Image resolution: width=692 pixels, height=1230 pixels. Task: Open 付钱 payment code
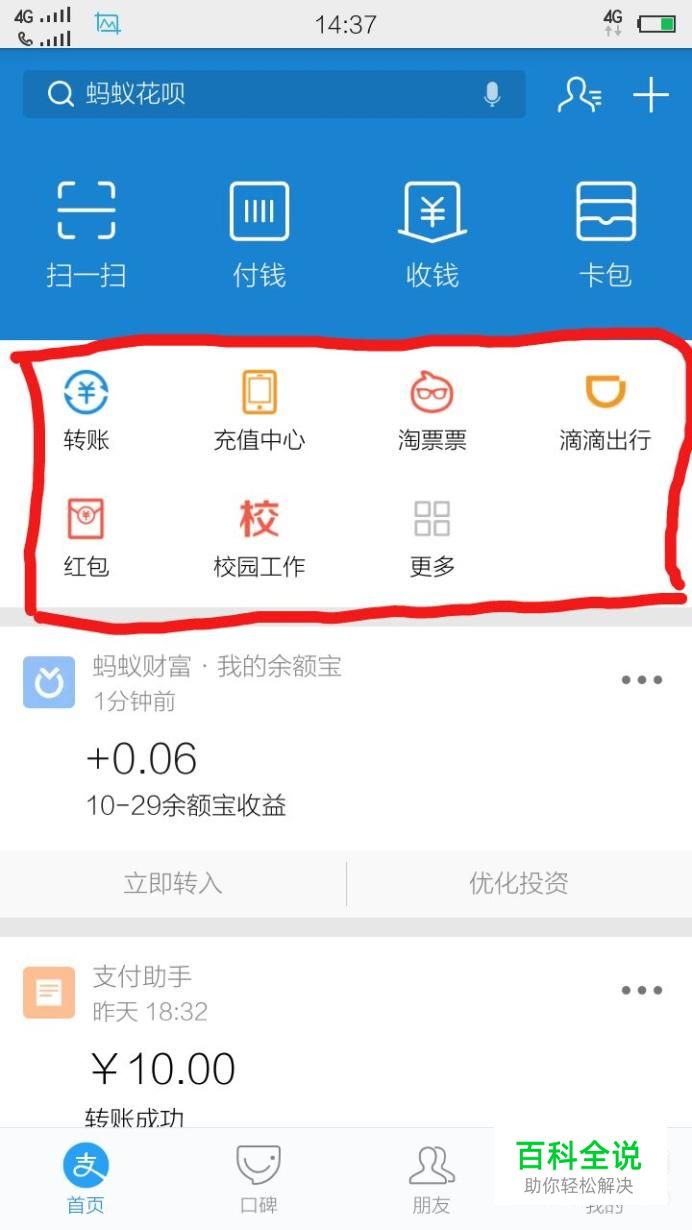259,232
